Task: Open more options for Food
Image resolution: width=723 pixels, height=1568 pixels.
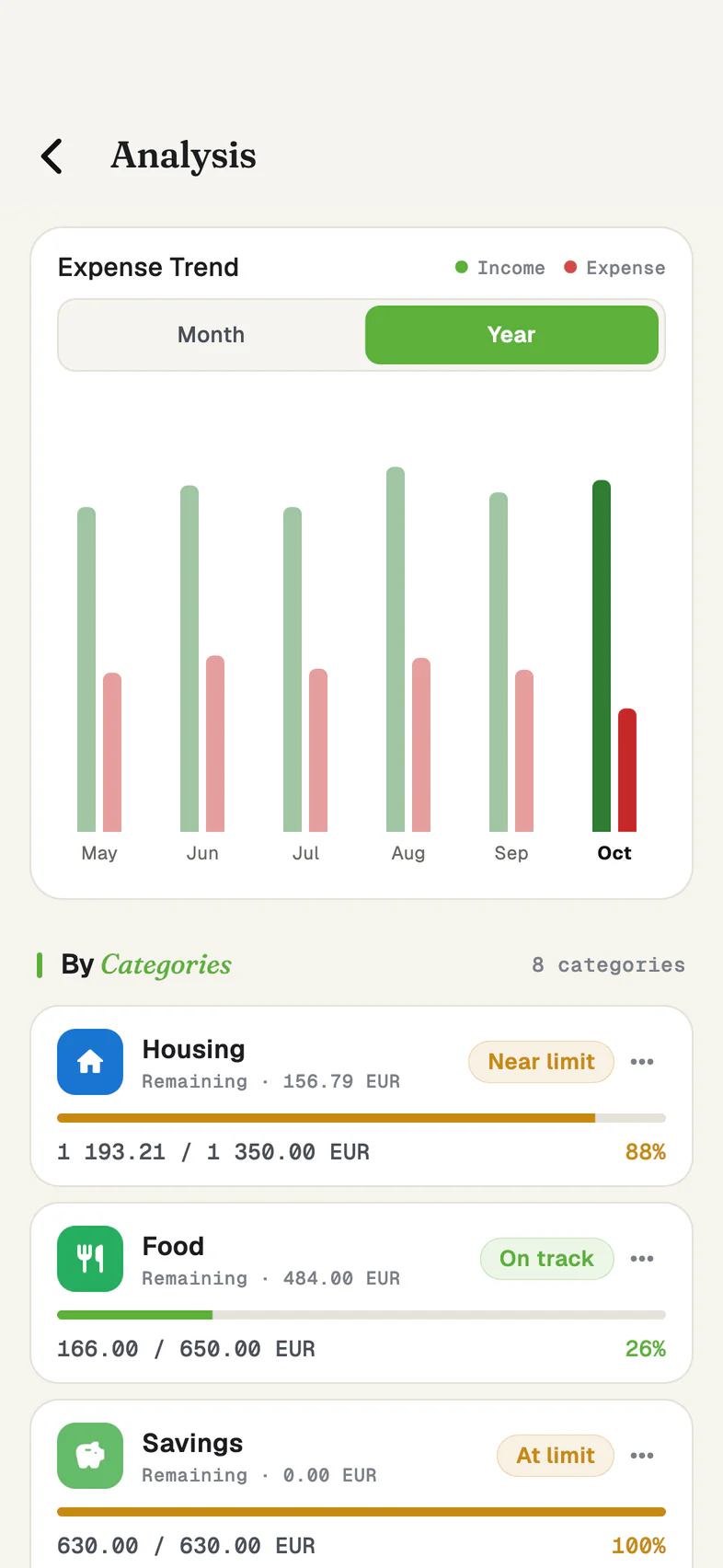Action: tap(642, 1259)
